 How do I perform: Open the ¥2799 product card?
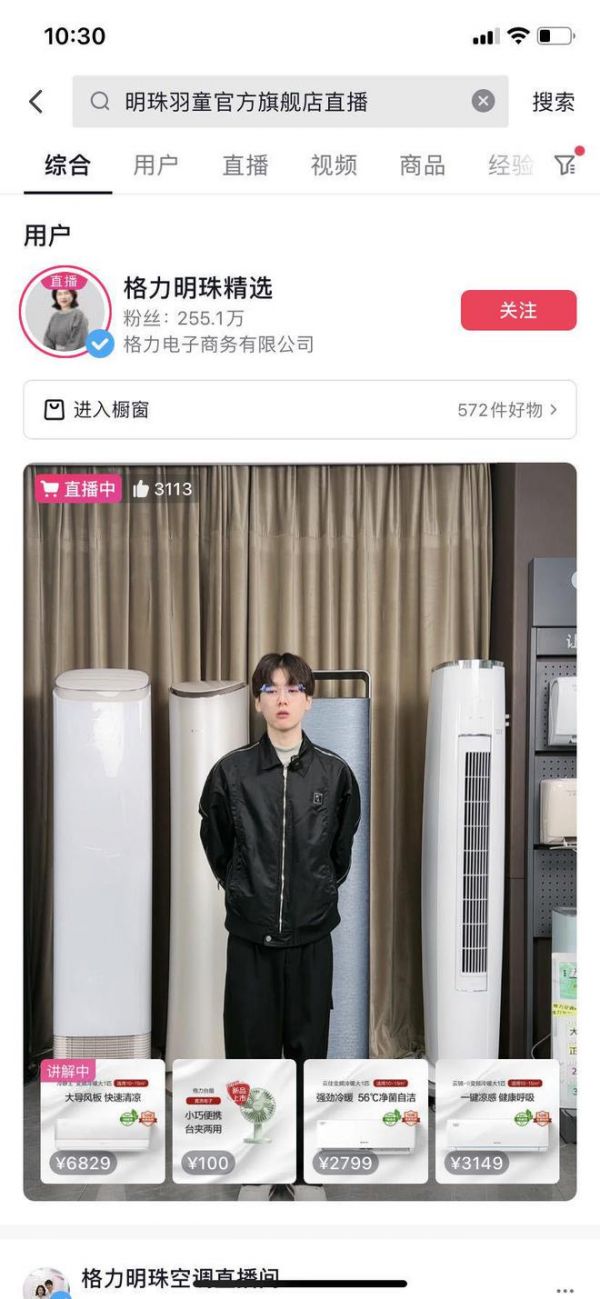[365, 1122]
